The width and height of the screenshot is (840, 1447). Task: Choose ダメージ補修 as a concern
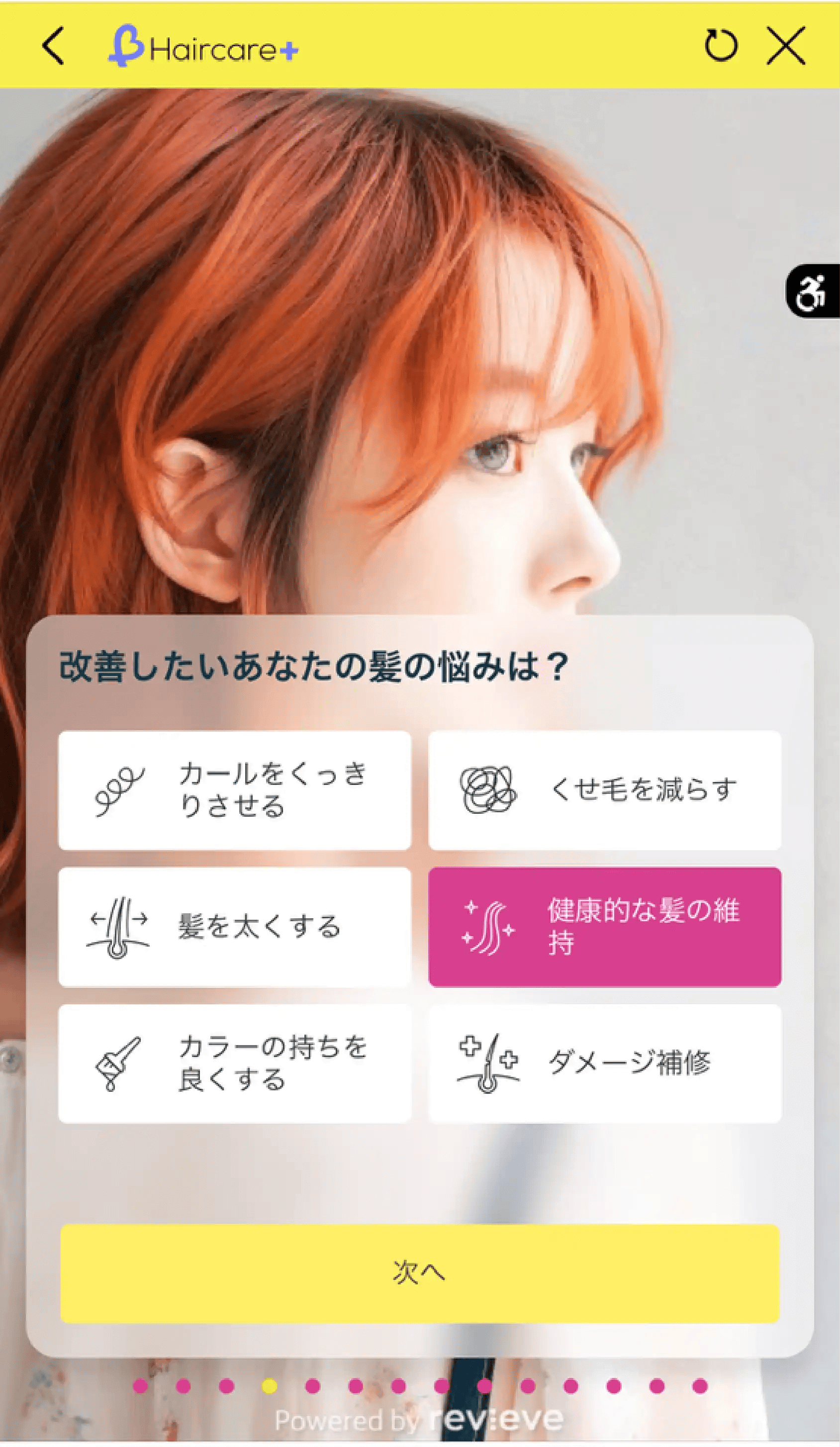[x=604, y=1063]
